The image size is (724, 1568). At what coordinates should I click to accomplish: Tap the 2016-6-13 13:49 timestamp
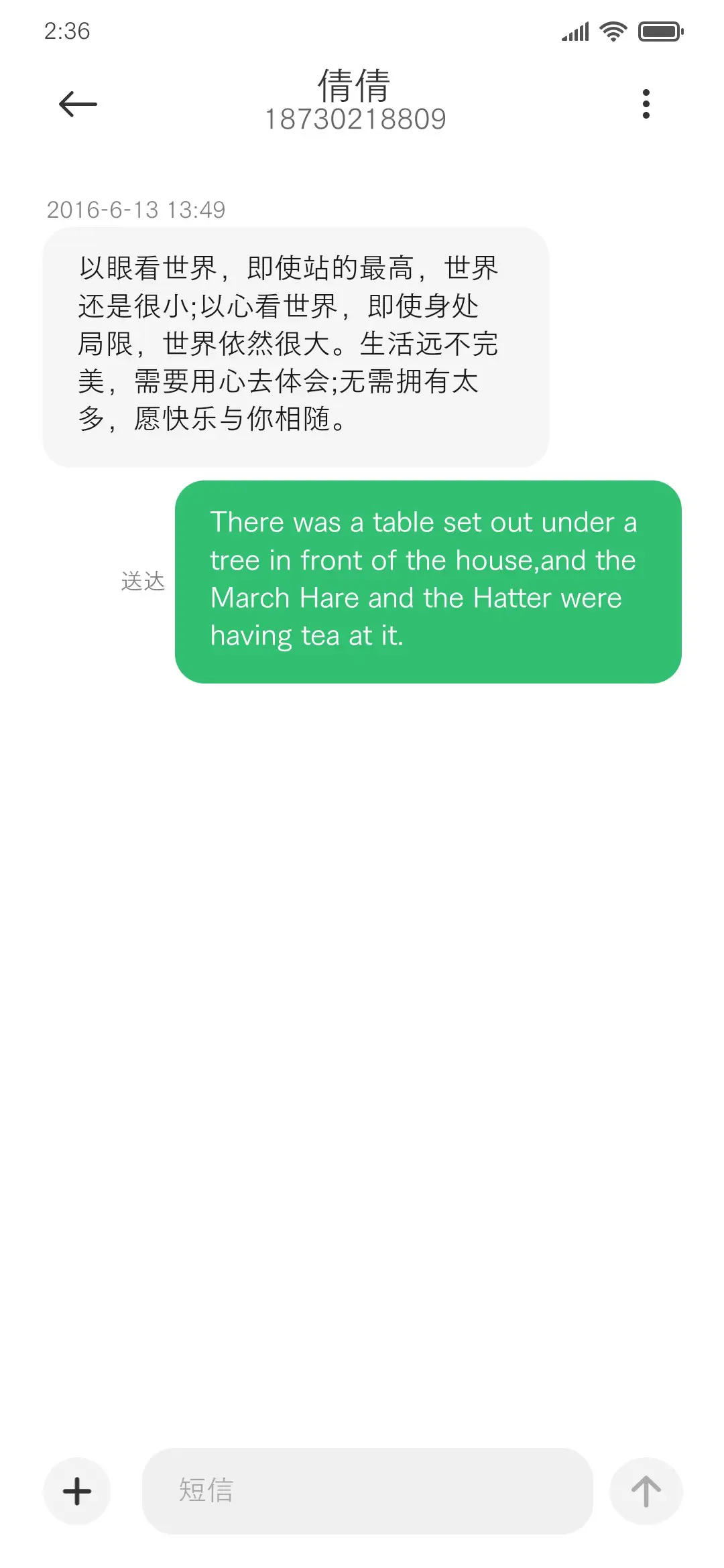(137, 209)
